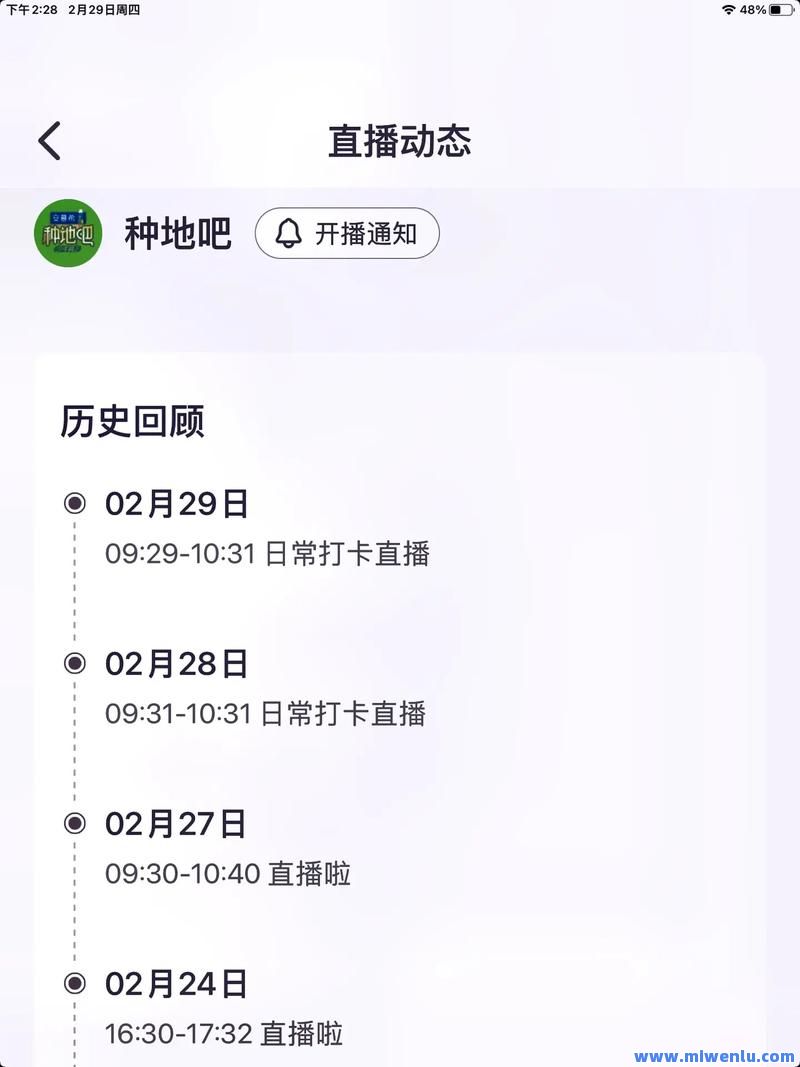Open the 02月24日 直播啦 replay

(x=224, y=1033)
